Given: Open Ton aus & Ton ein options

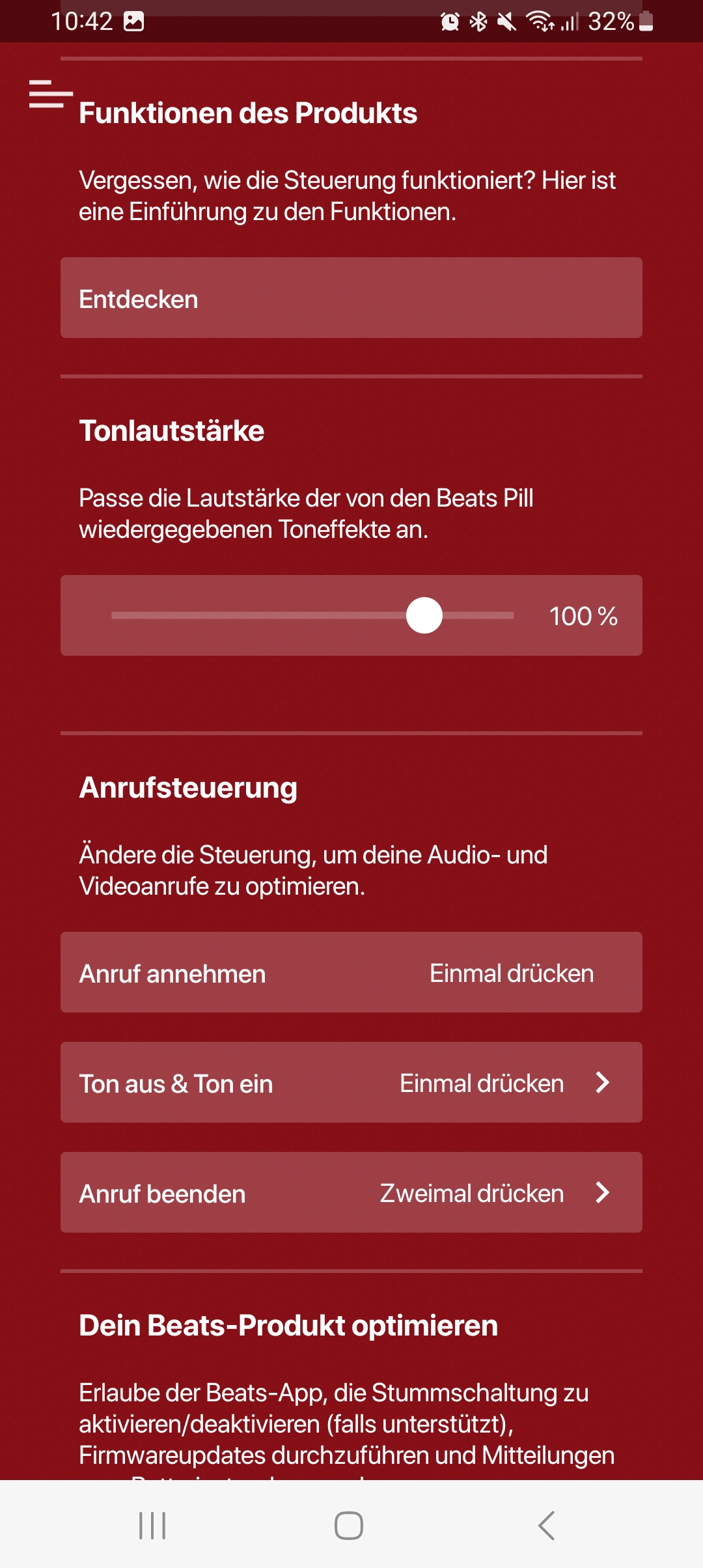Looking at the screenshot, I should [x=351, y=1083].
